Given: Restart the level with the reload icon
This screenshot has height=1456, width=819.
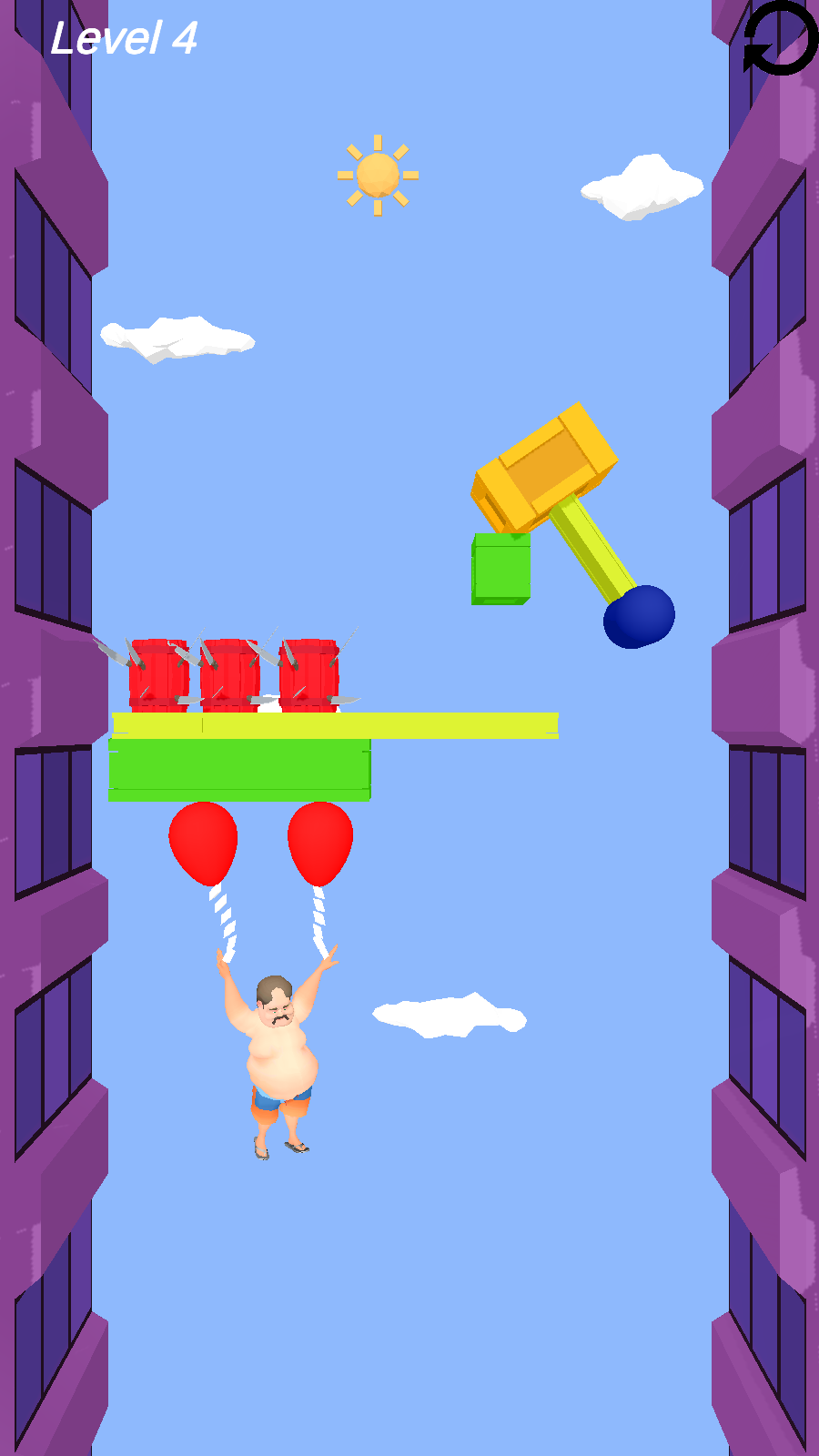Looking at the screenshot, I should [x=780, y=38].
